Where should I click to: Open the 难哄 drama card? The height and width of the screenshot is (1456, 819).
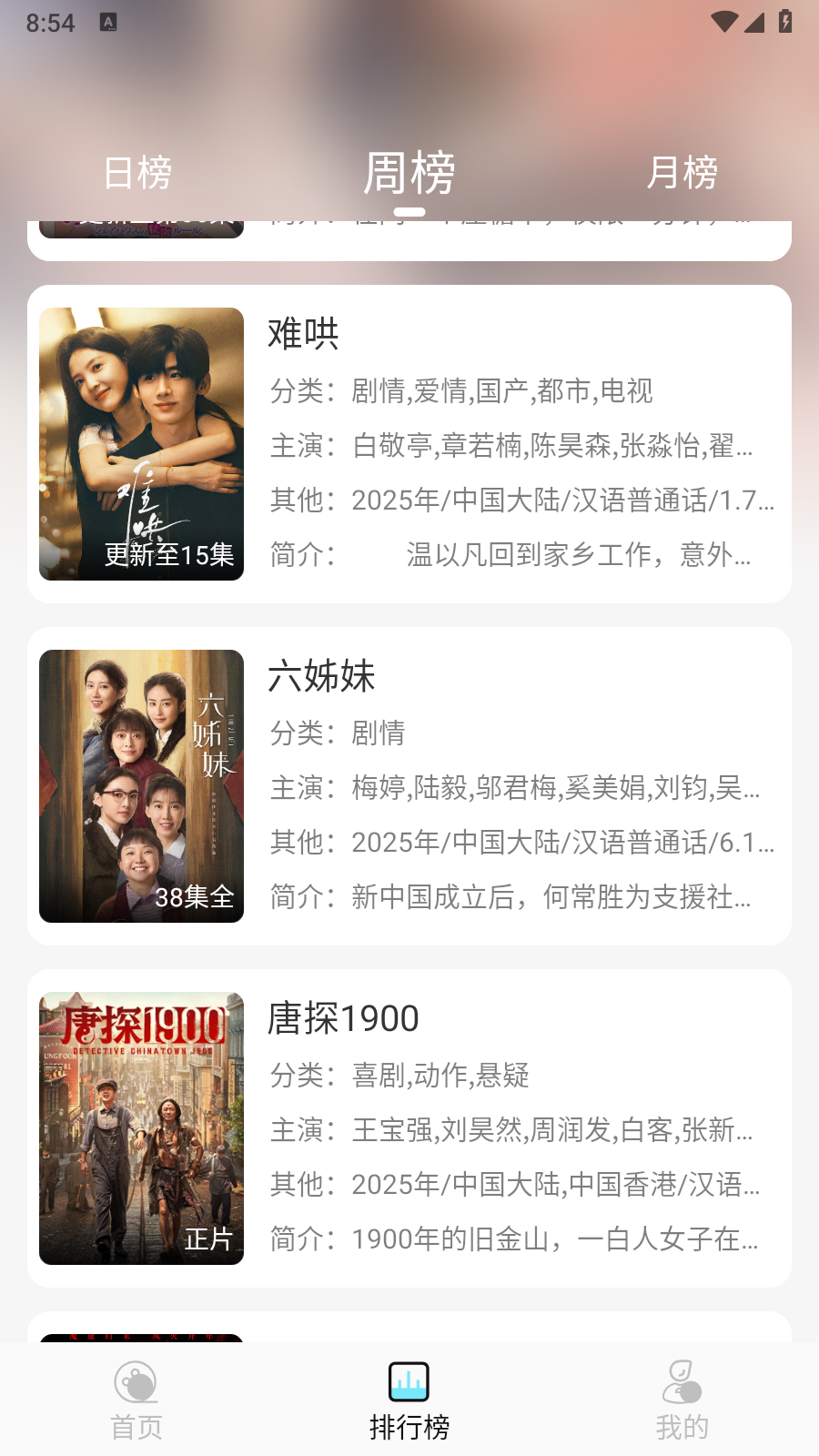click(409, 444)
